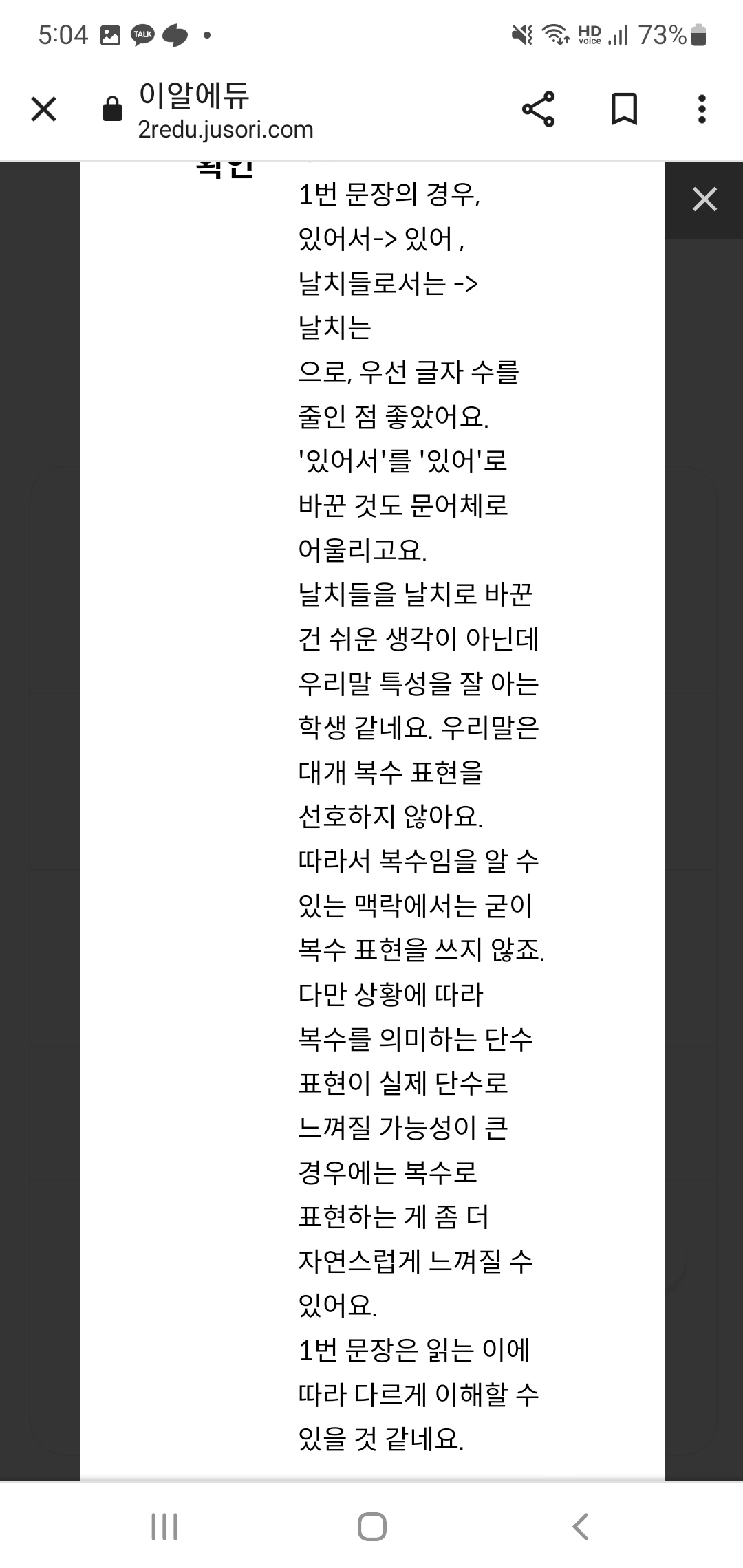View site security info via lock icon
The width and height of the screenshot is (743, 1568).
112,109
